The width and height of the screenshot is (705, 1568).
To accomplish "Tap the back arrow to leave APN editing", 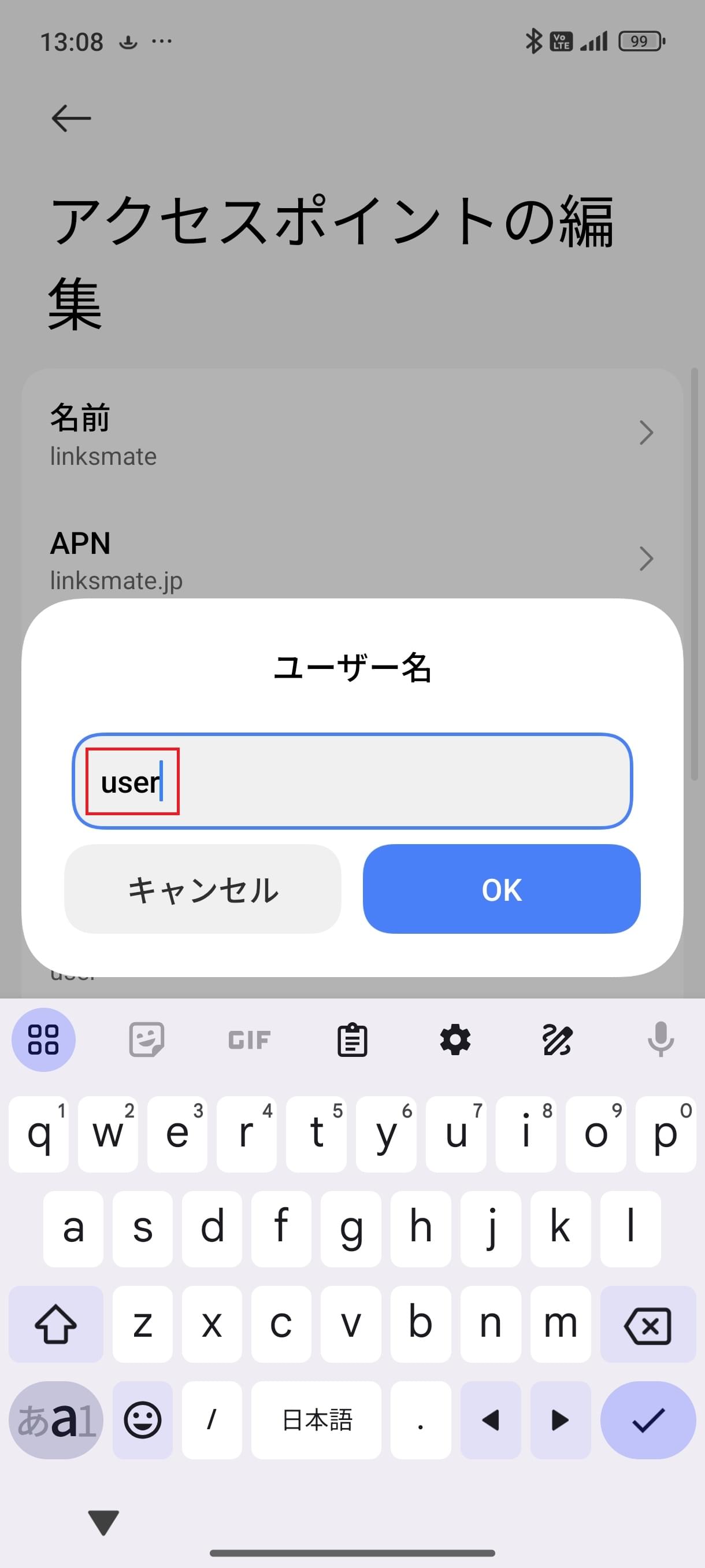I will pyautogui.click(x=70, y=117).
